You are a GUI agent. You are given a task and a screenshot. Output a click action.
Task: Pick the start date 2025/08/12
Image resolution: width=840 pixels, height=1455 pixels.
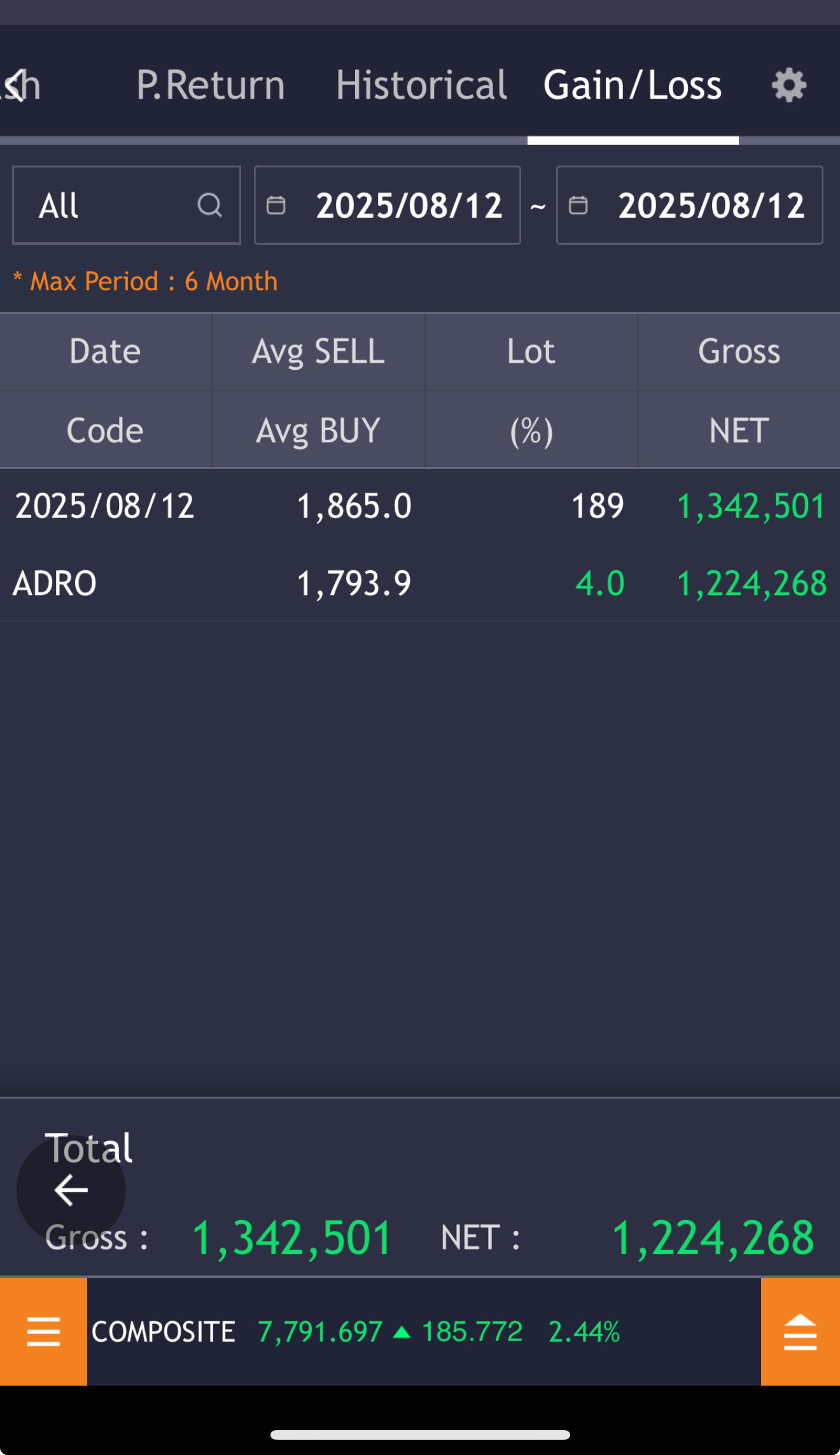coord(388,205)
